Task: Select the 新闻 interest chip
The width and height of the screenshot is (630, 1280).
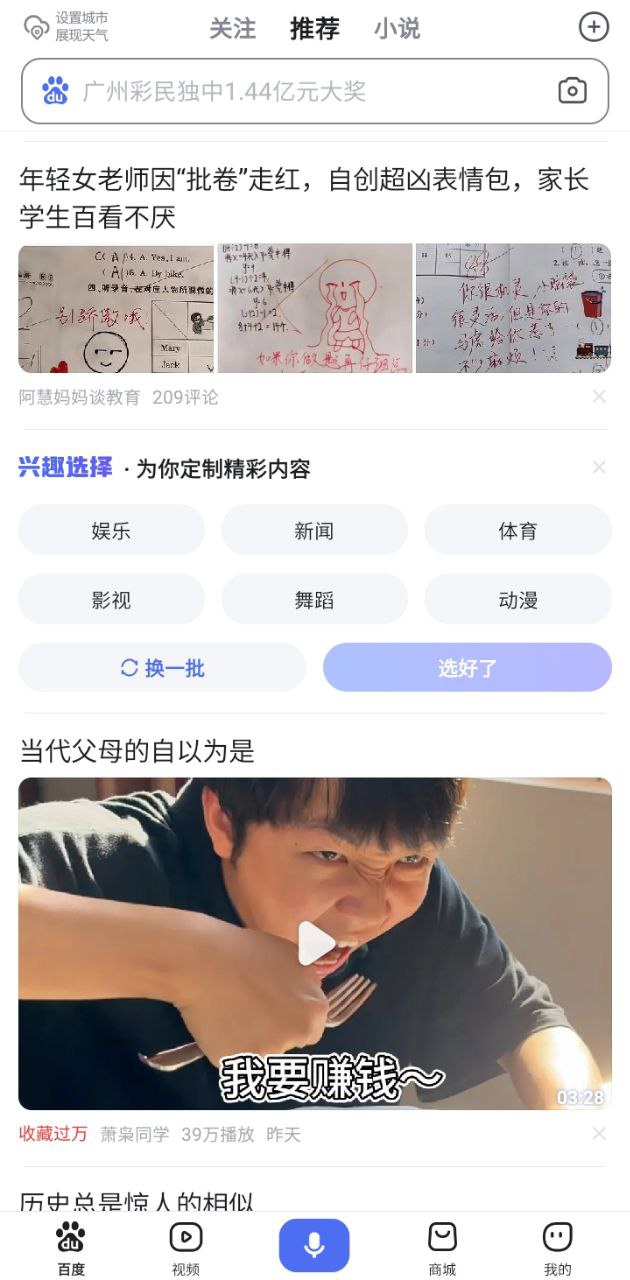Action: point(314,531)
